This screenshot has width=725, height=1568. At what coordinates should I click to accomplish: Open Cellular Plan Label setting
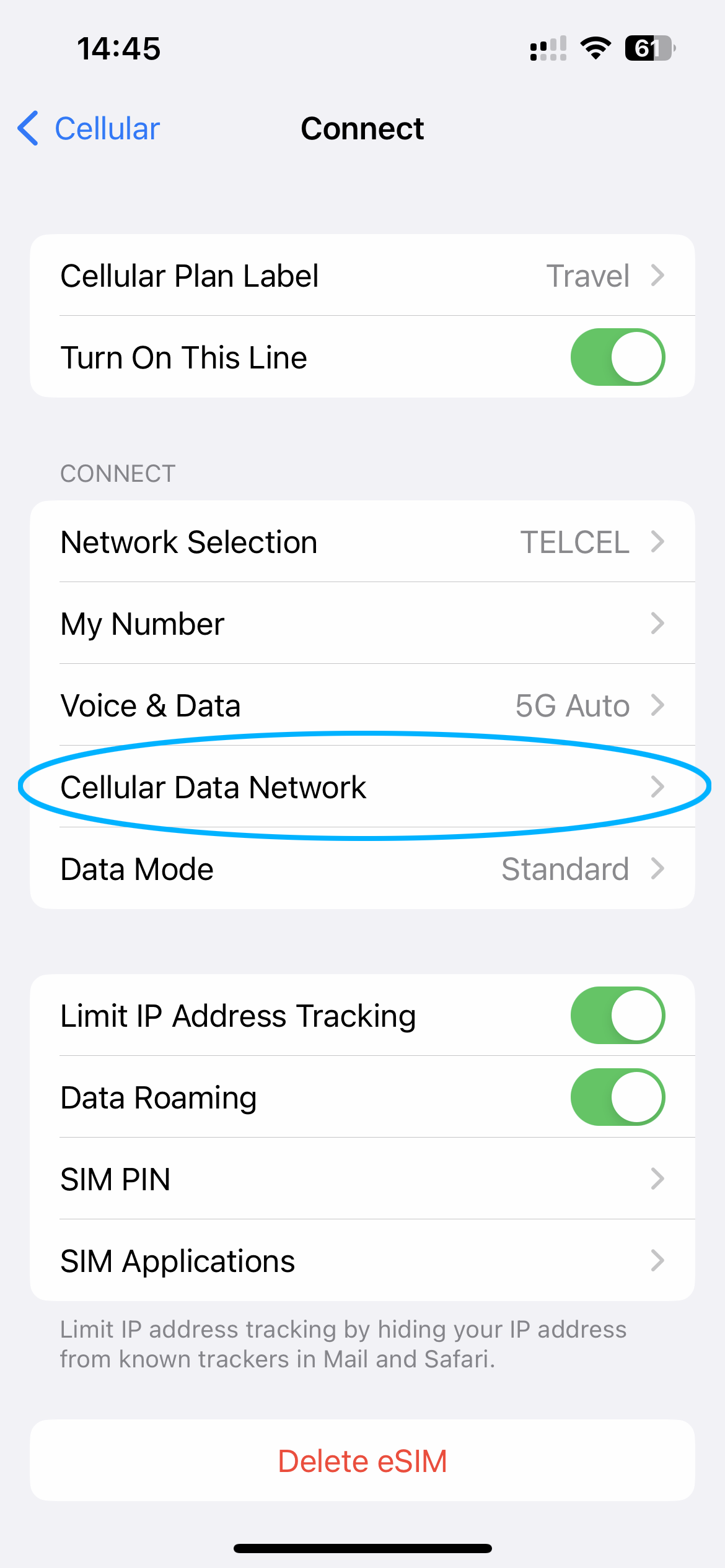362,276
